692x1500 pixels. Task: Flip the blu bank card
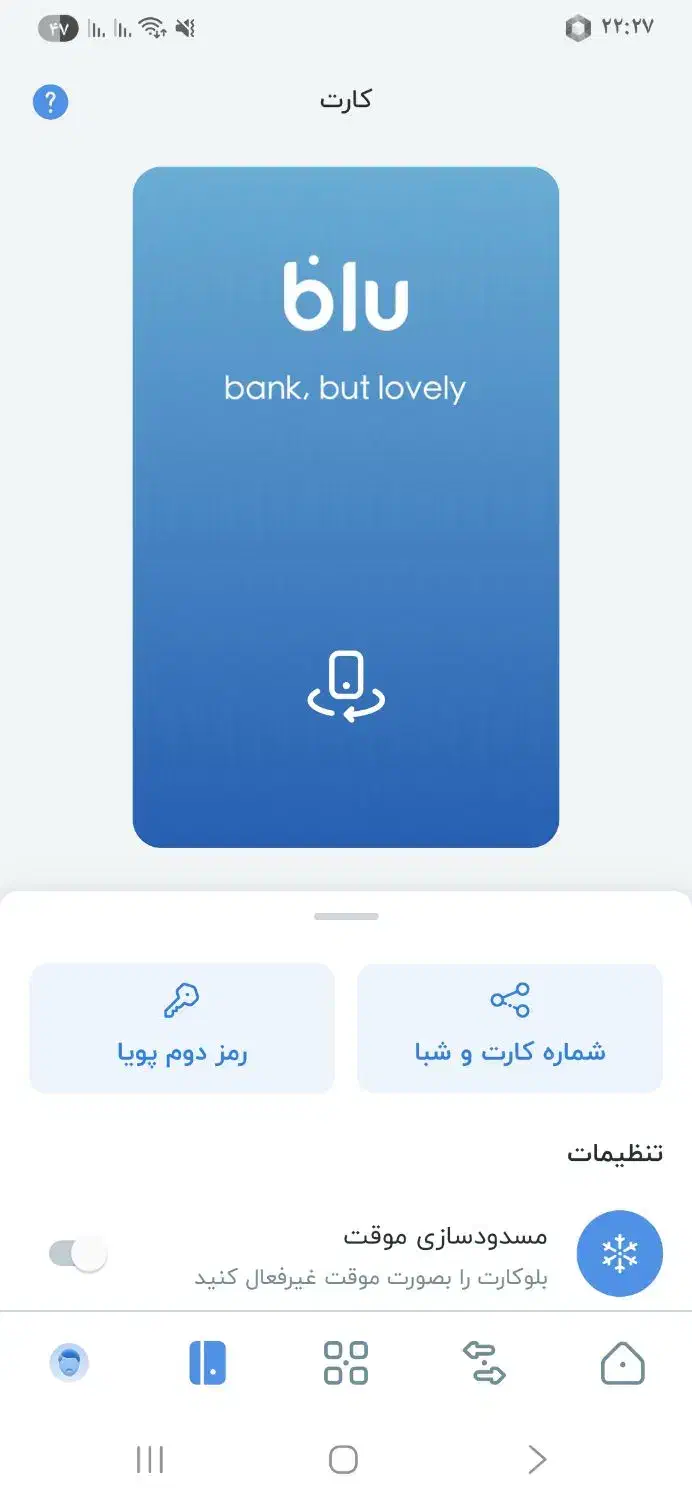tap(346, 686)
